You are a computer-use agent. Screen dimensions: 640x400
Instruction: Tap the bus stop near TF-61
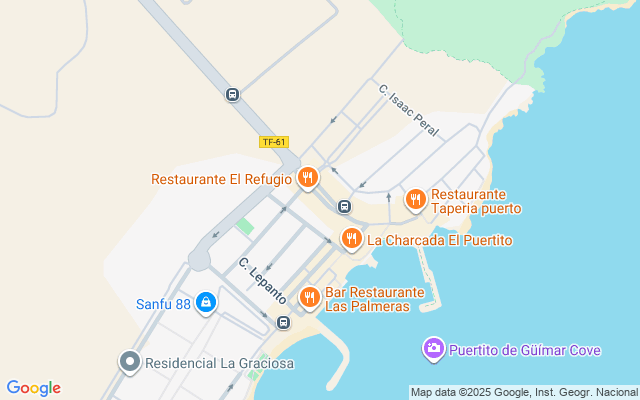click(233, 95)
